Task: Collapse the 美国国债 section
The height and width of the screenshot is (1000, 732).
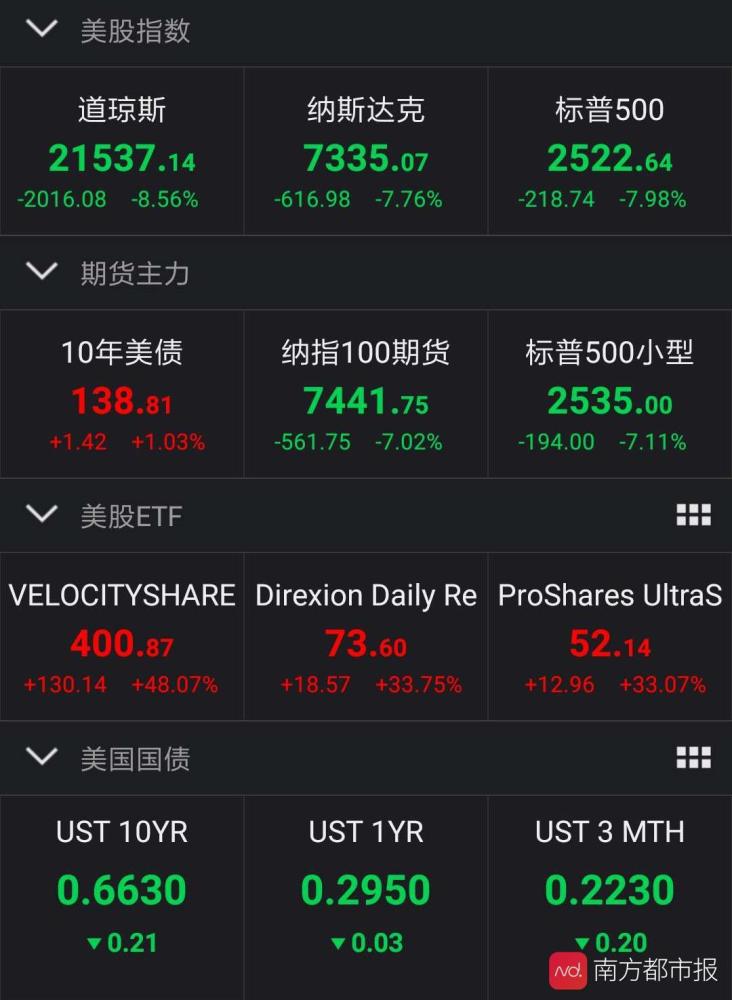Action: click(42, 757)
